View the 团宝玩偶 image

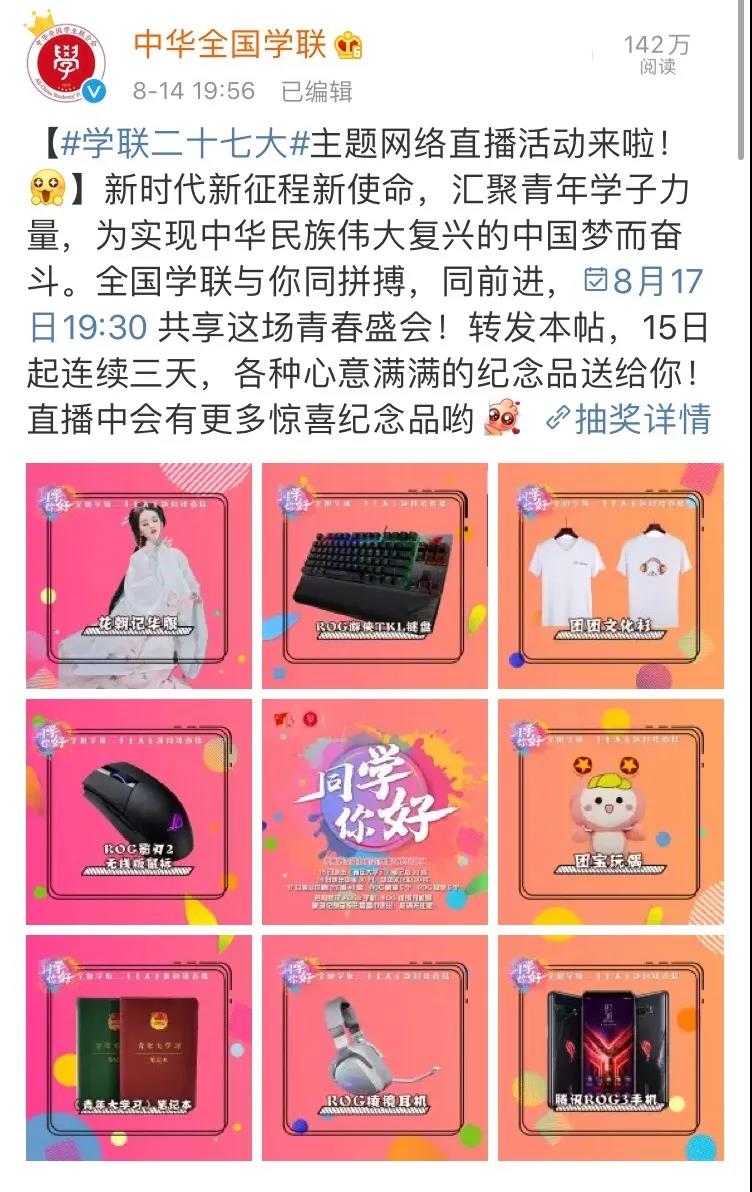pyautogui.click(x=610, y=811)
